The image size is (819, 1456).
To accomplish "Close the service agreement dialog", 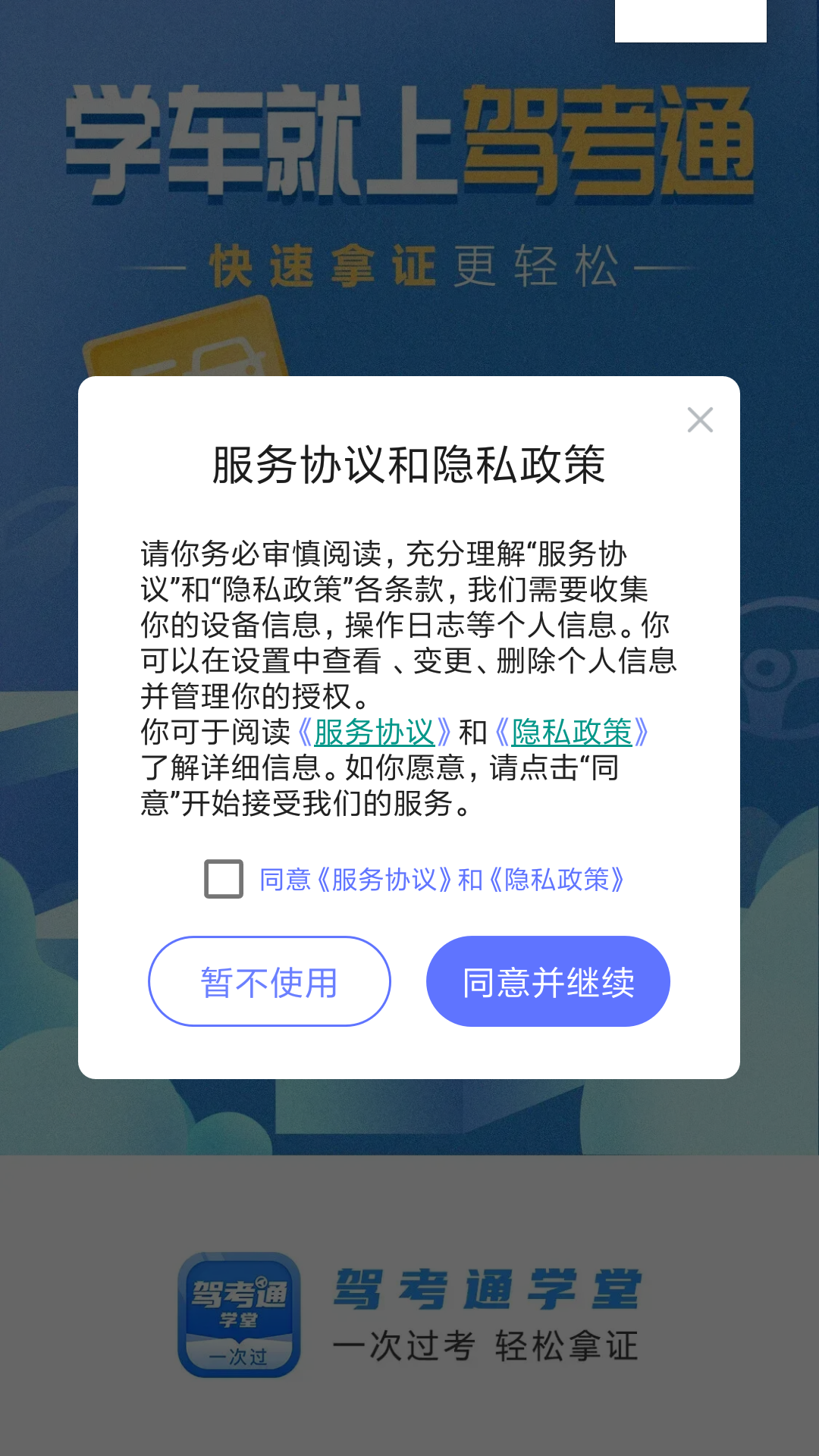I will tap(700, 419).
